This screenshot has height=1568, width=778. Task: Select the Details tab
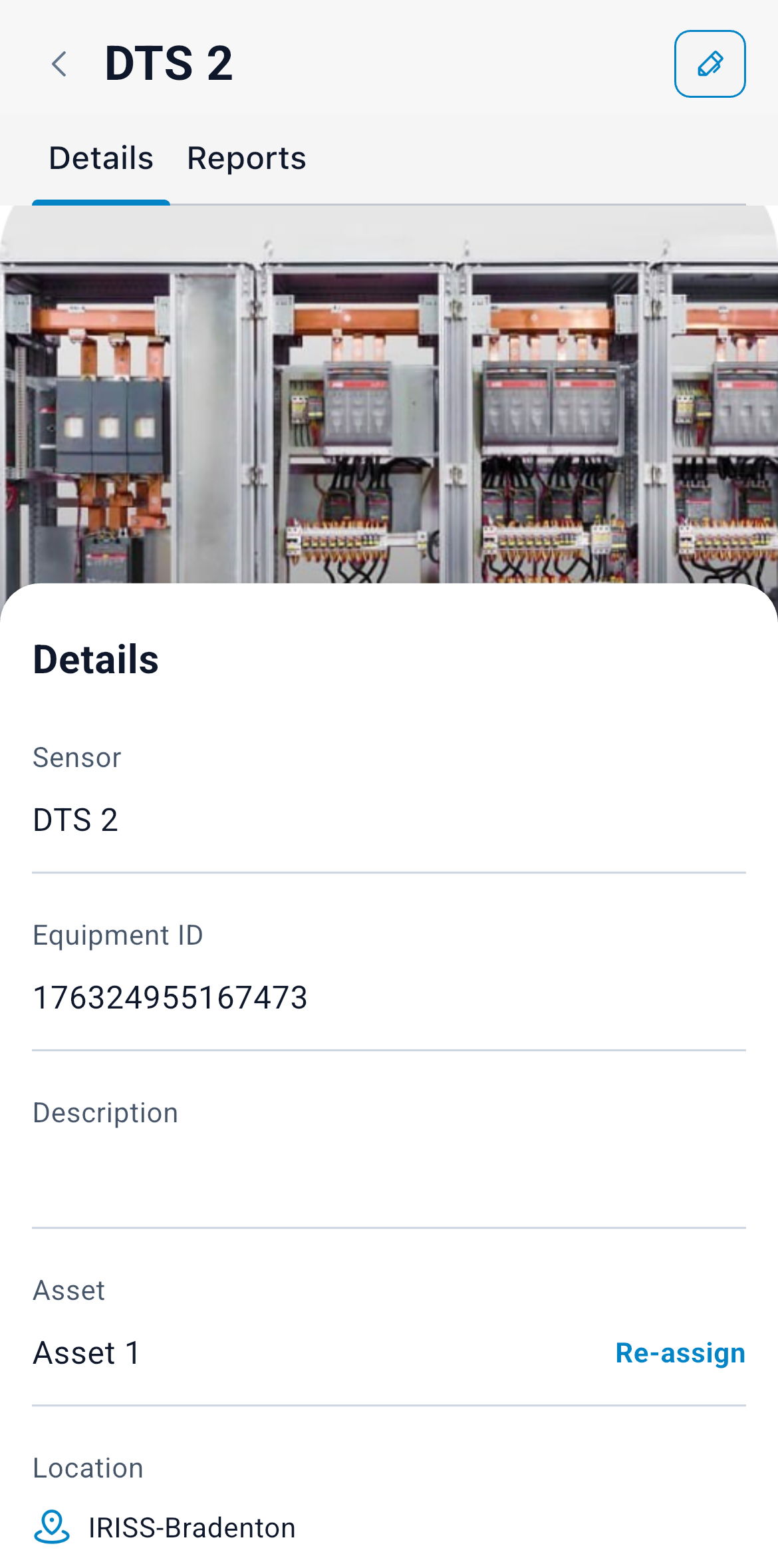(101, 158)
